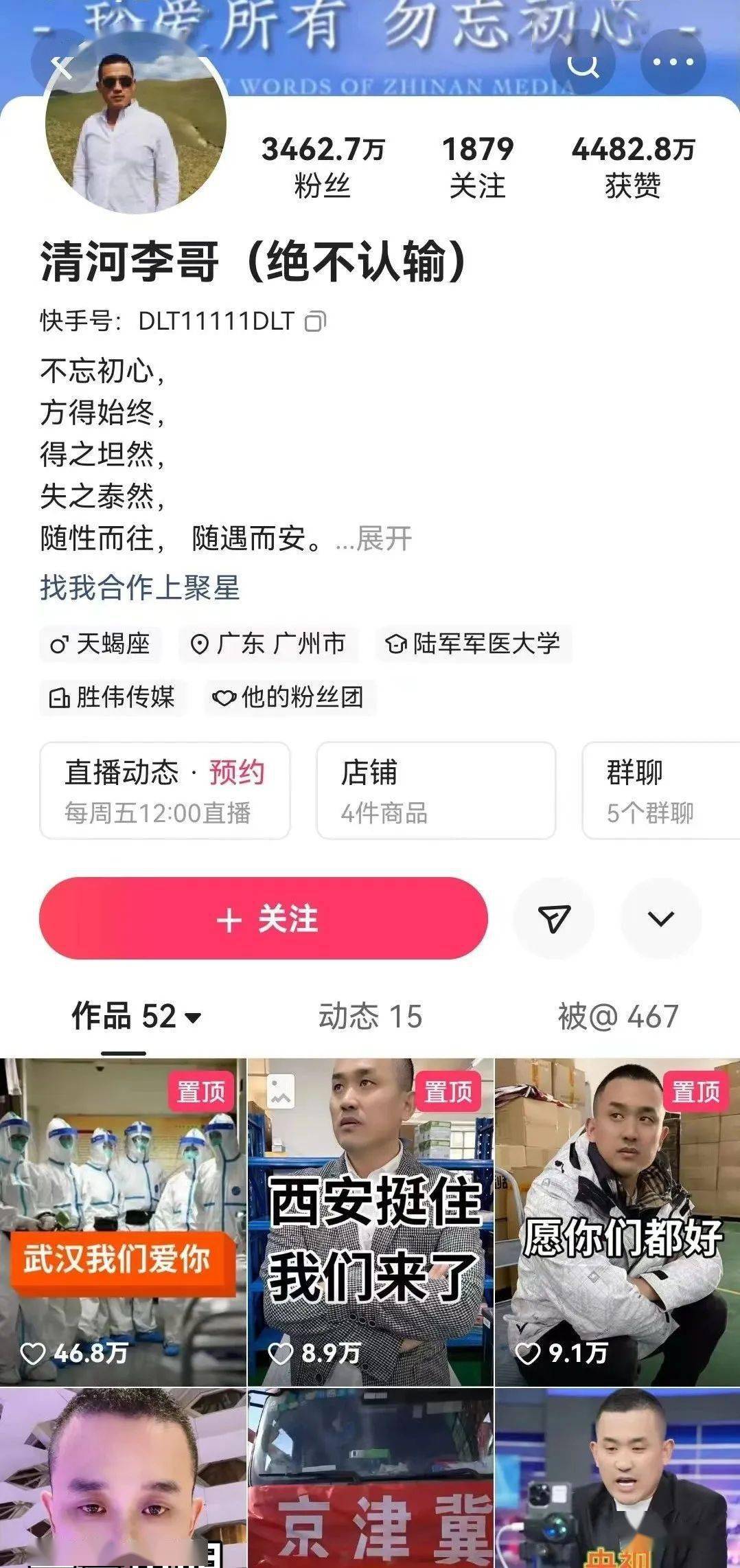Screen dimensions: 740x1568
Task: Open the 店铺 card with 4 products
Action: [x=435, y=790]
